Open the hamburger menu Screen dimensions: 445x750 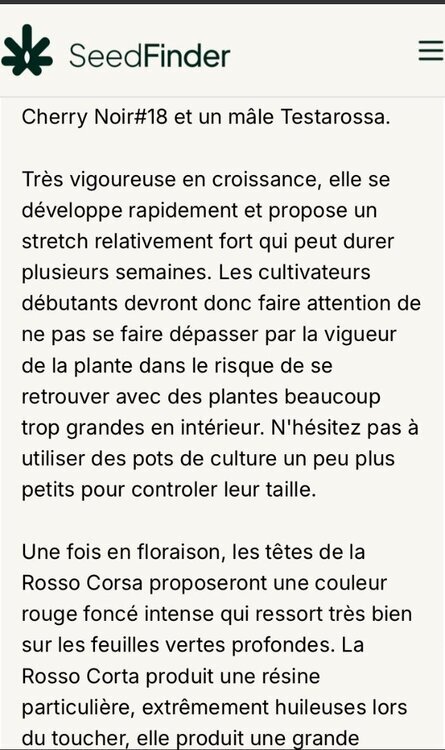[431, 50]
